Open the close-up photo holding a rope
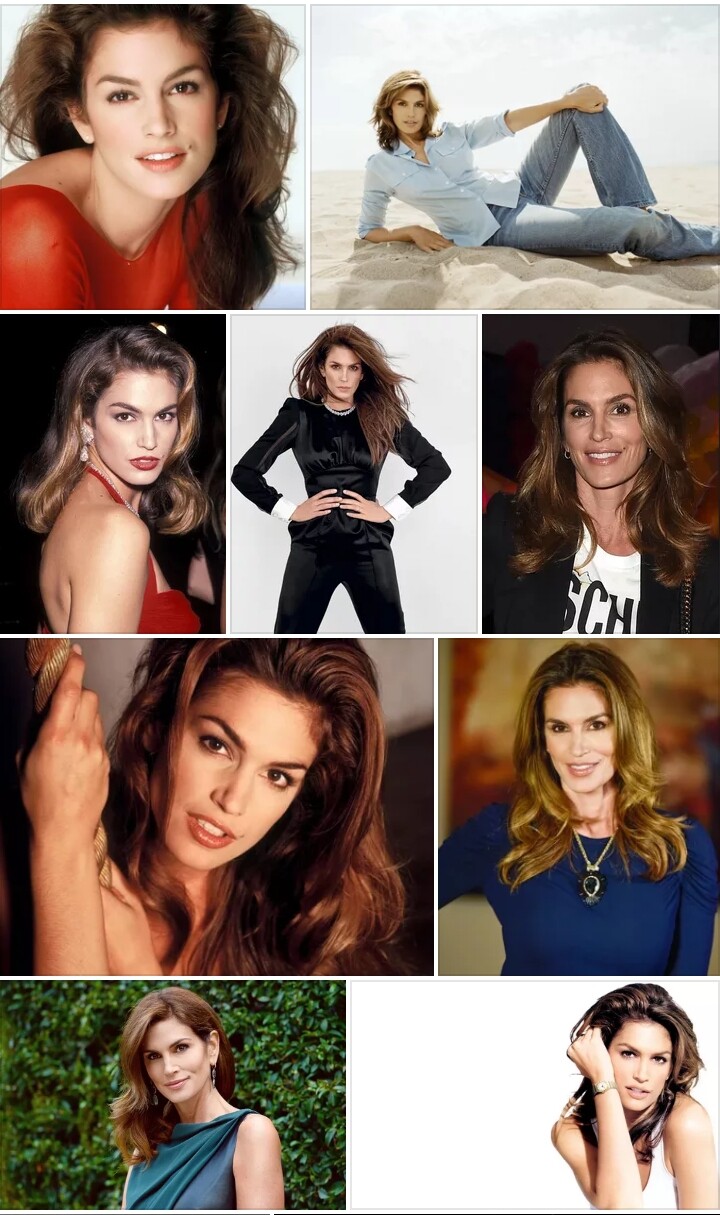Viewport: 720px width, 1215px height. pyautogui.click(x=217, y=807)
